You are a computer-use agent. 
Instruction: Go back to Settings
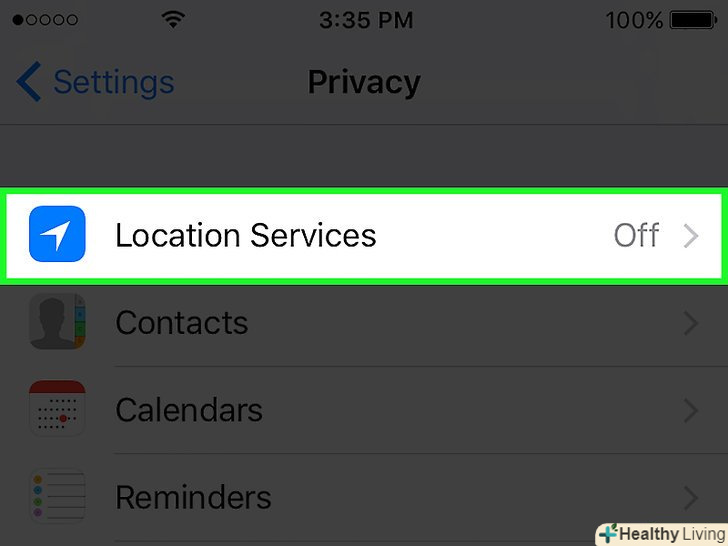pyautogui.click(x=96, y=82)
